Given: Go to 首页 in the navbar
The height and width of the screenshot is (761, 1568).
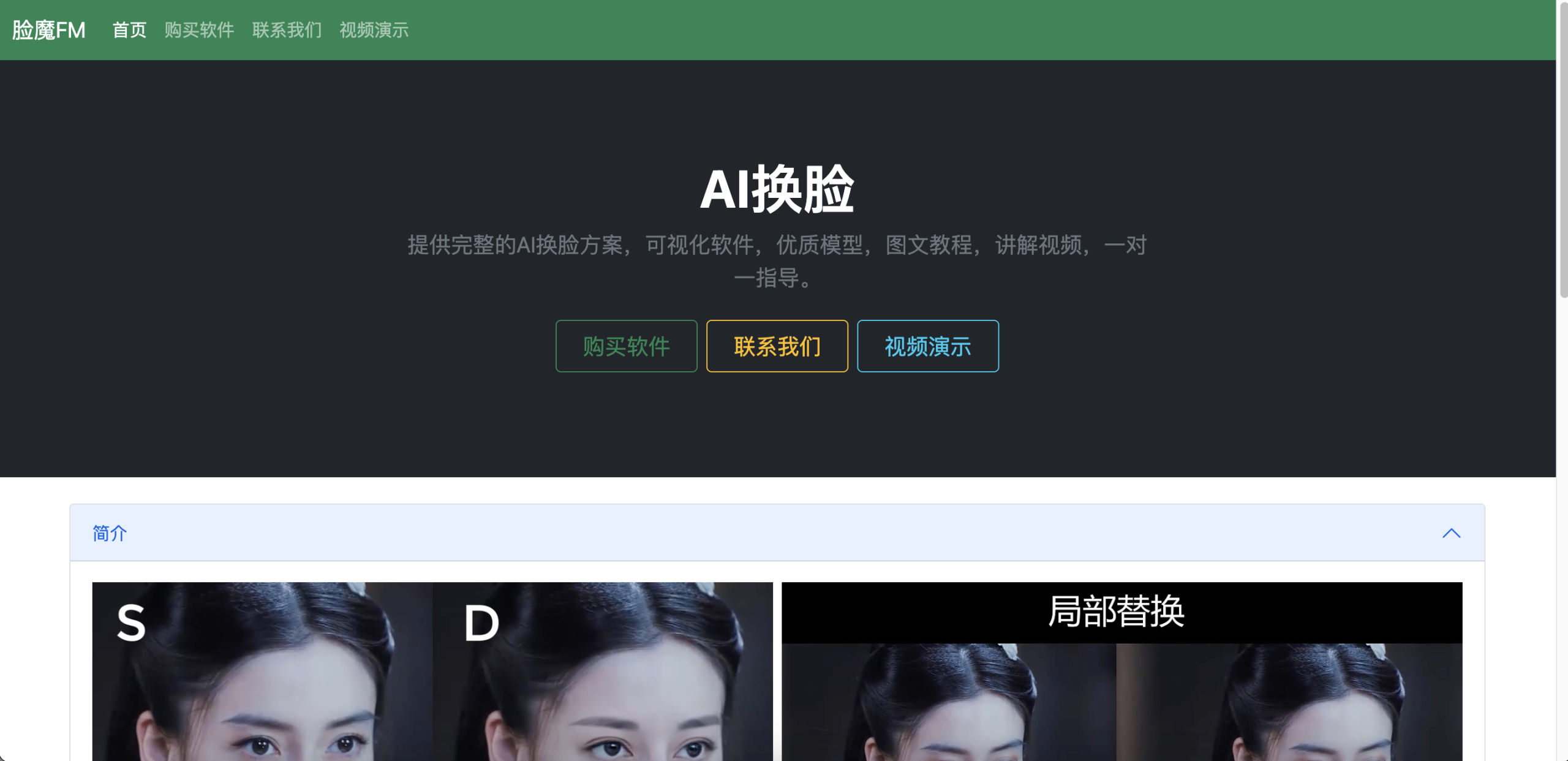Looking at the screenshot, I should point(129,30).
